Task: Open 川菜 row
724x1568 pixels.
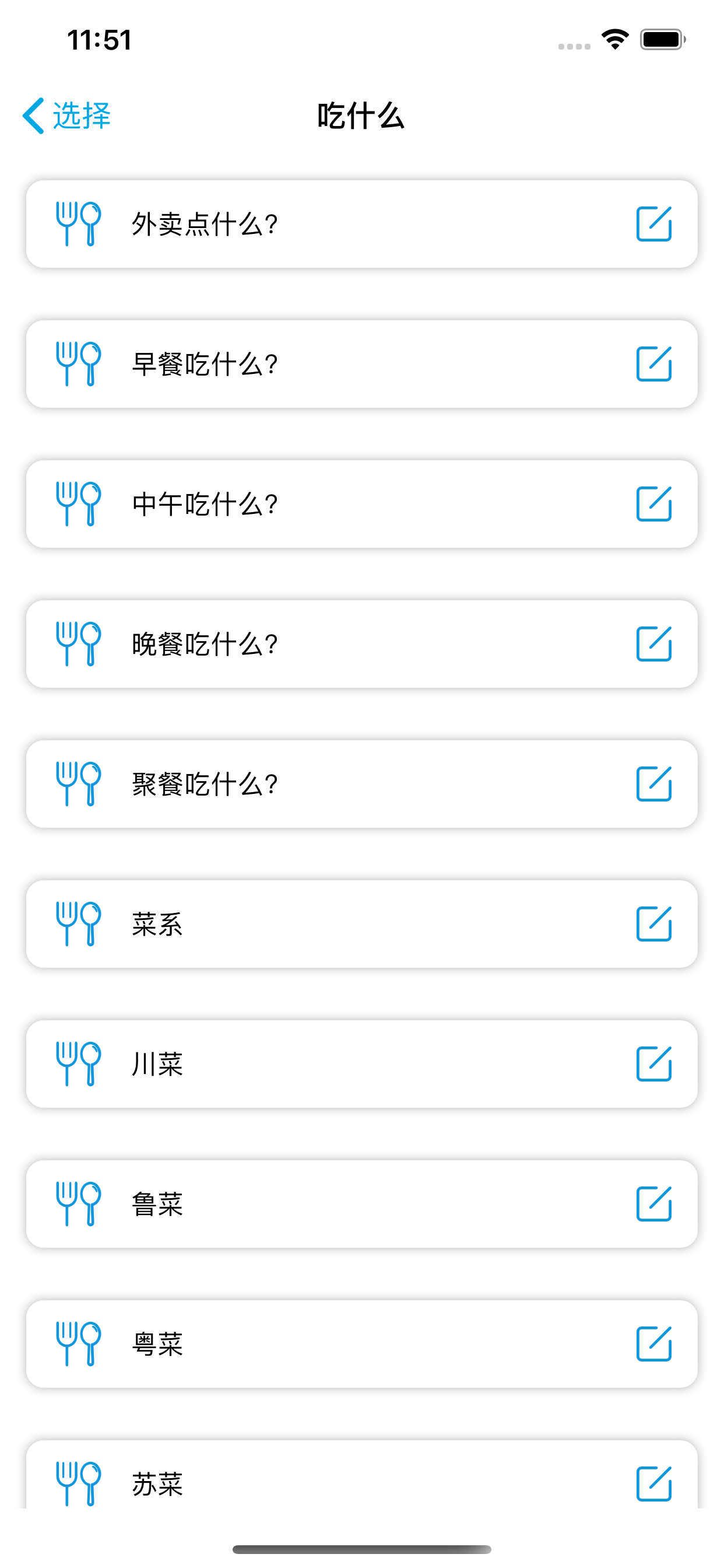Action: (x=362, y=1064)
